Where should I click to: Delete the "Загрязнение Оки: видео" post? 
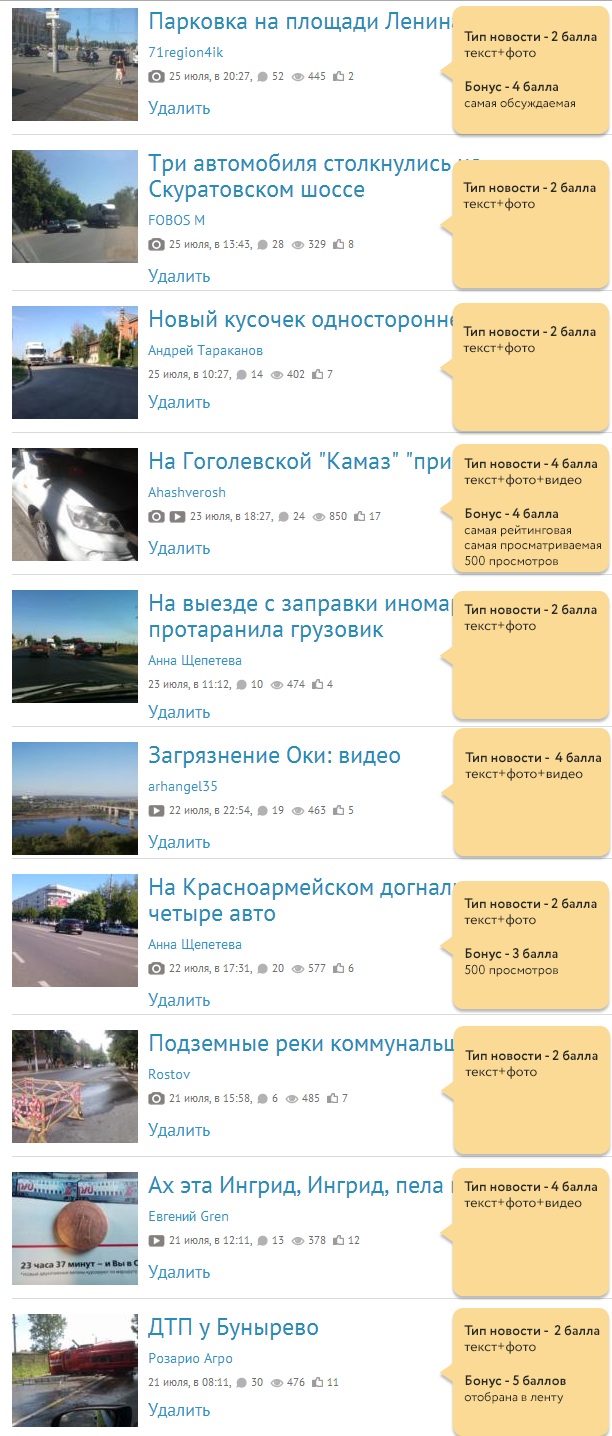click(x=179, y=842)
